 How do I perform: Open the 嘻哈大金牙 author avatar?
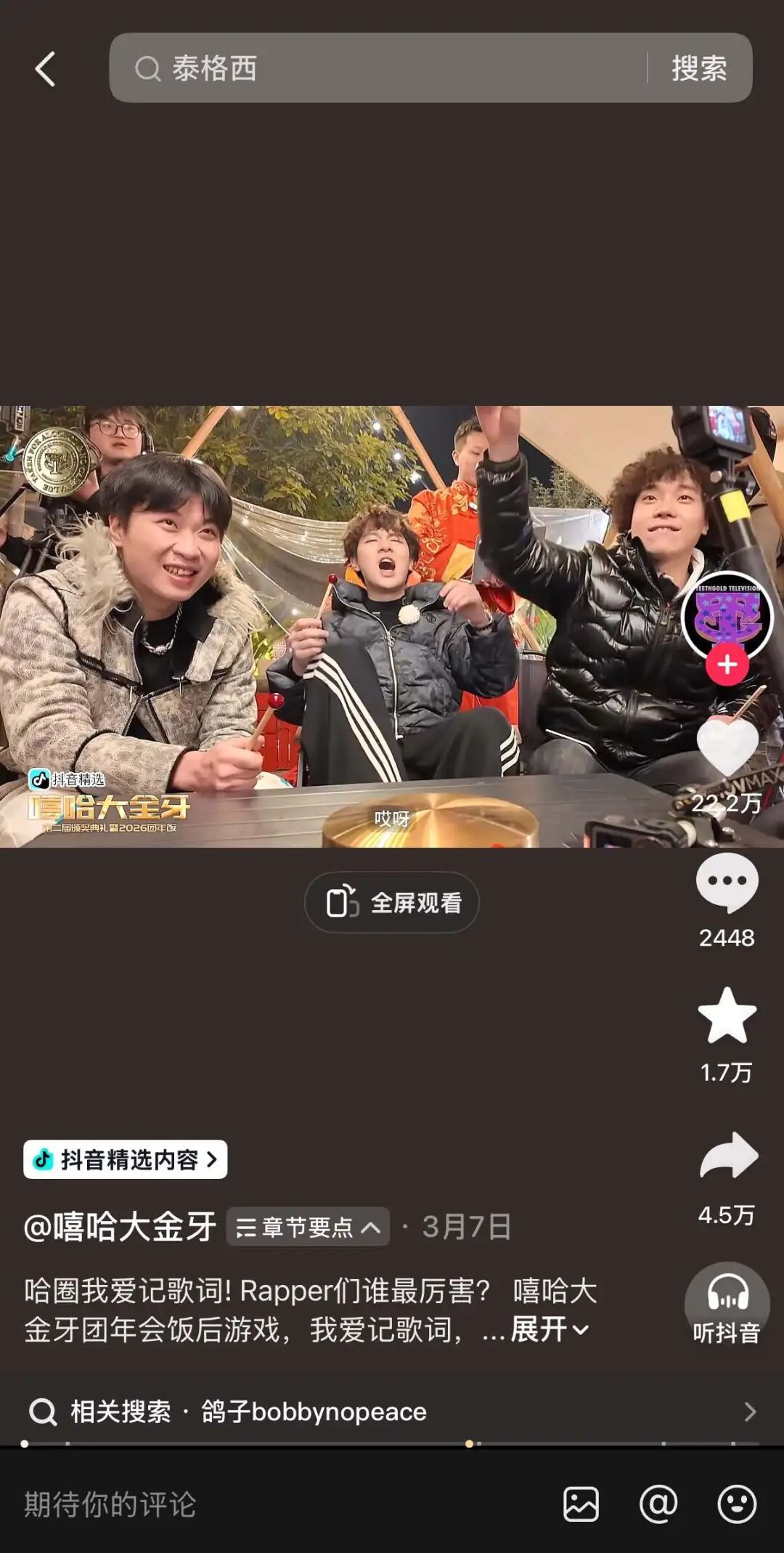(x=727, y=616)
